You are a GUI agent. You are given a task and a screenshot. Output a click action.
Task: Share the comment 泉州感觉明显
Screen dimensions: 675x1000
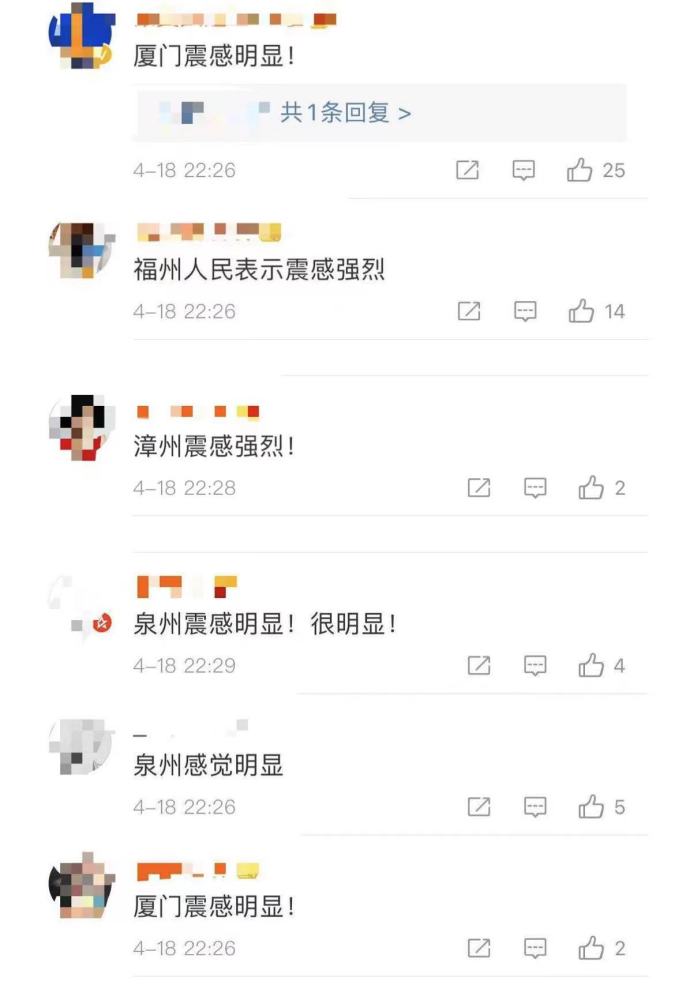tap(480, 806)
